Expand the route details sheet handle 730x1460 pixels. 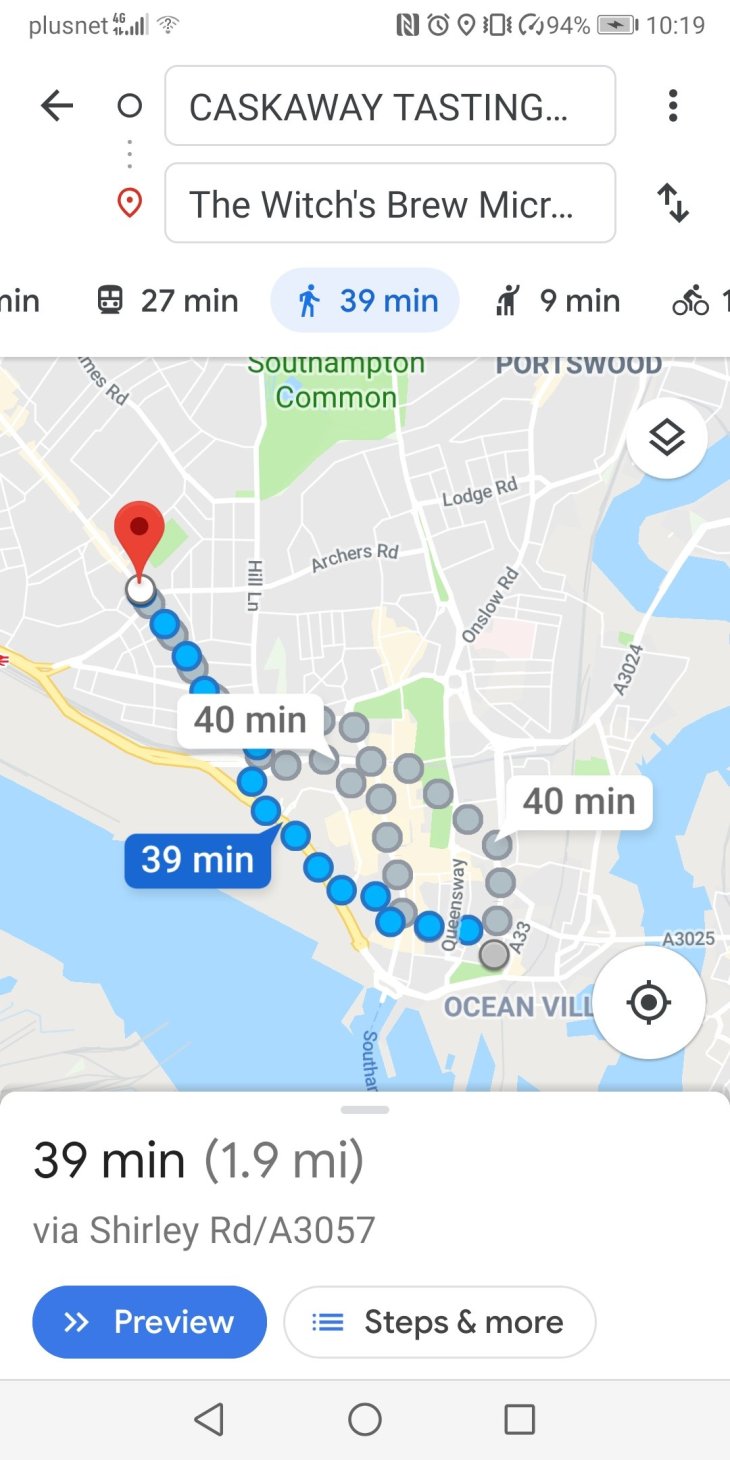click(365, 1109)
